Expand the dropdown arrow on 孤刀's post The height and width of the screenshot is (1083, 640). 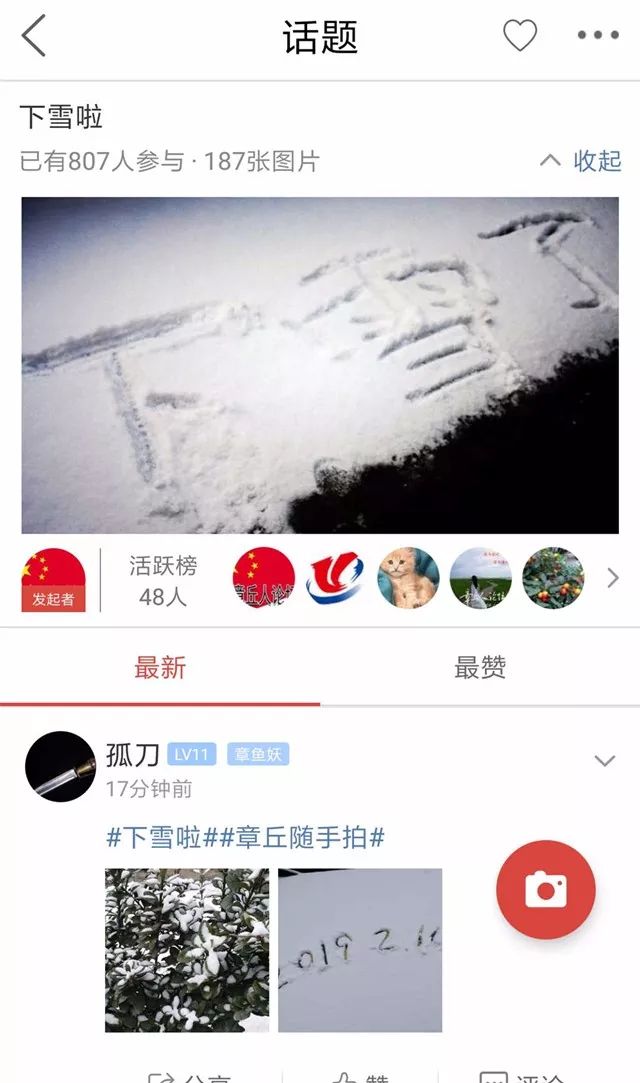click(x=604, y=761)
